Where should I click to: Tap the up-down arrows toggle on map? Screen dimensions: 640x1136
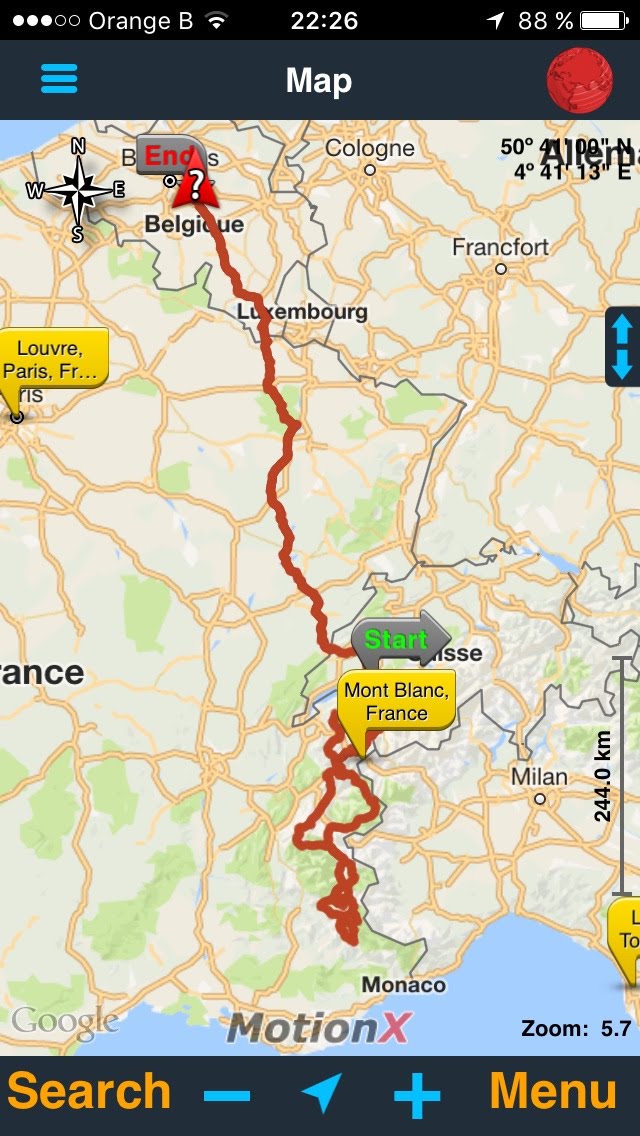[x=622, y=346]
